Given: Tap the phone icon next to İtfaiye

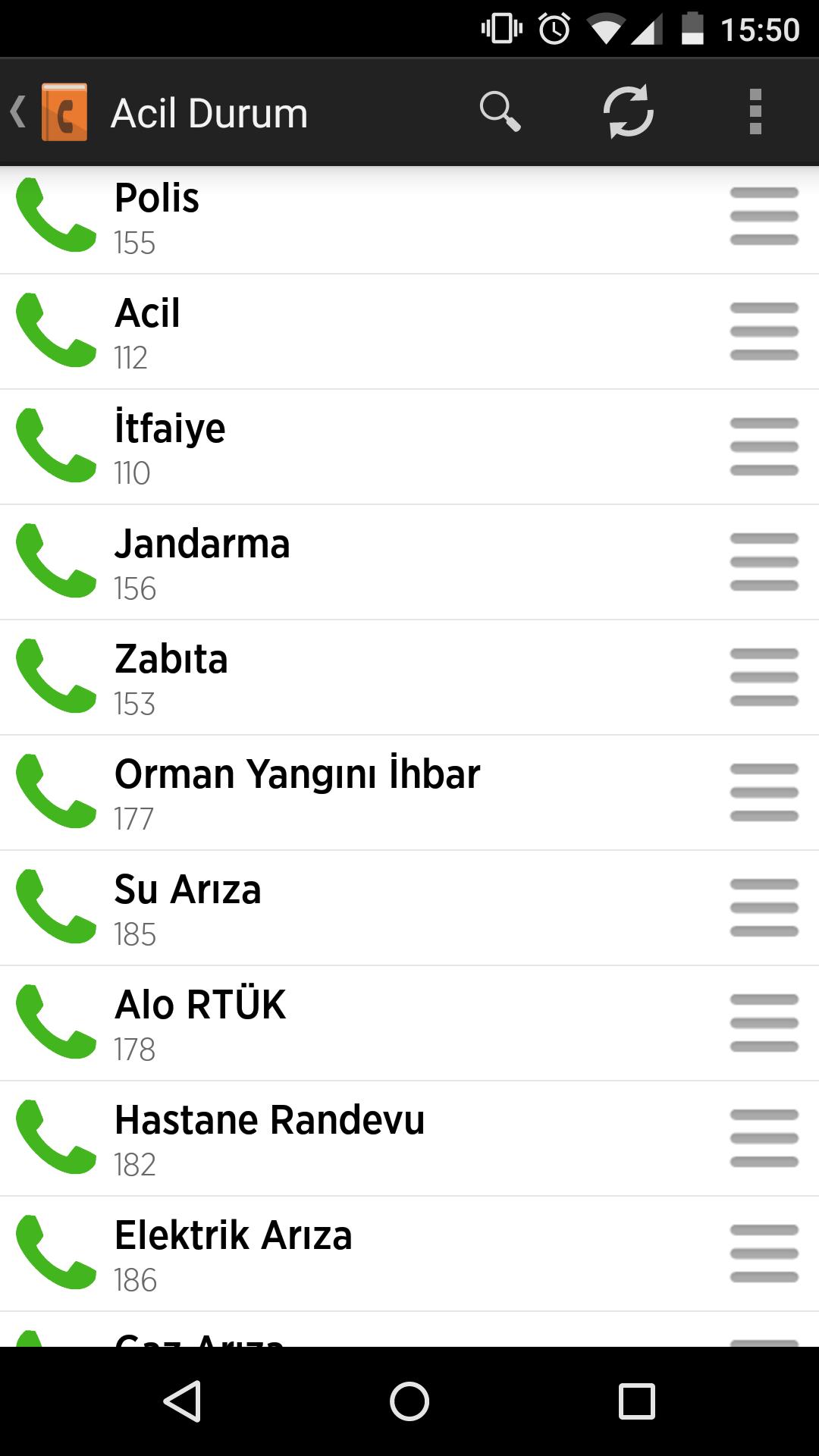Looking at the screenshot, I should (54, 447).
